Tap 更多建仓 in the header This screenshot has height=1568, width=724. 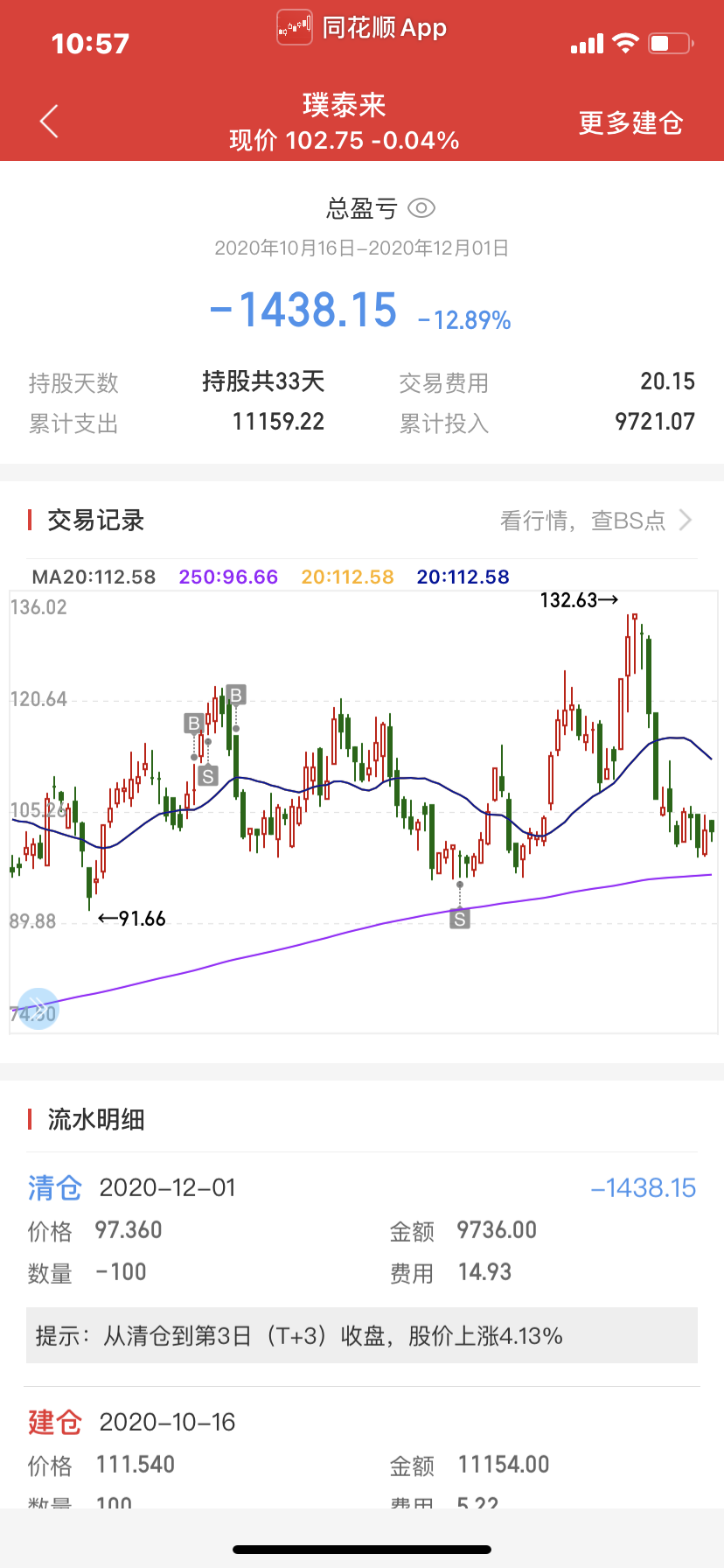point(630,122)
